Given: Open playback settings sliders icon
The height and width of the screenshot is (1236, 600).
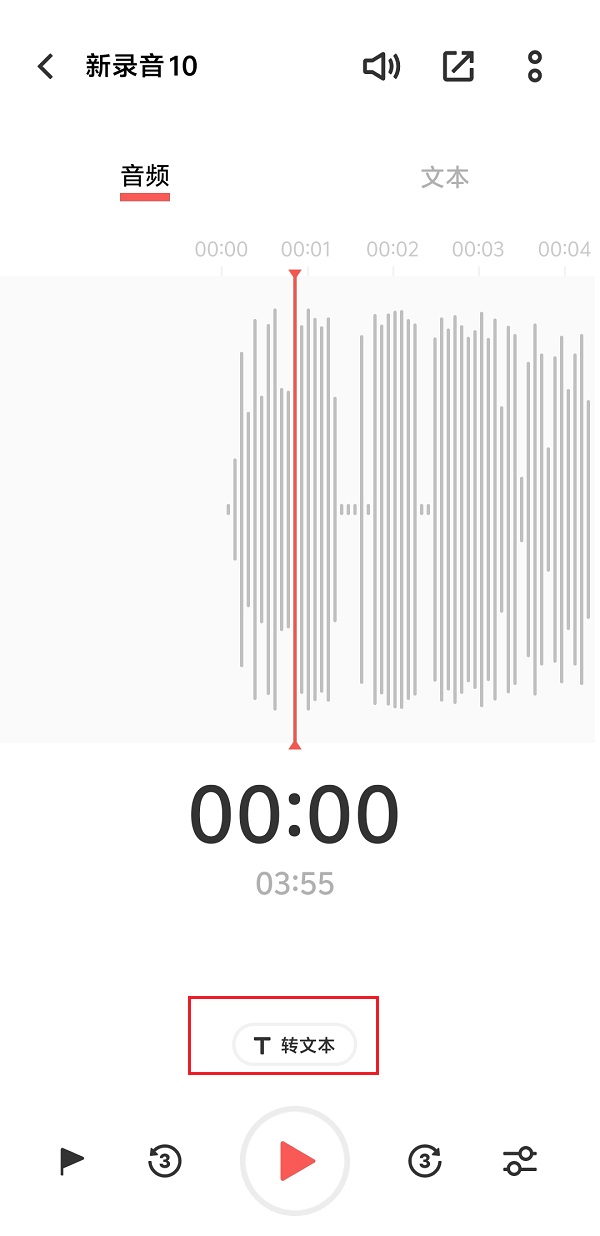Looking at the screenshot, I should tap(519, 1161).
